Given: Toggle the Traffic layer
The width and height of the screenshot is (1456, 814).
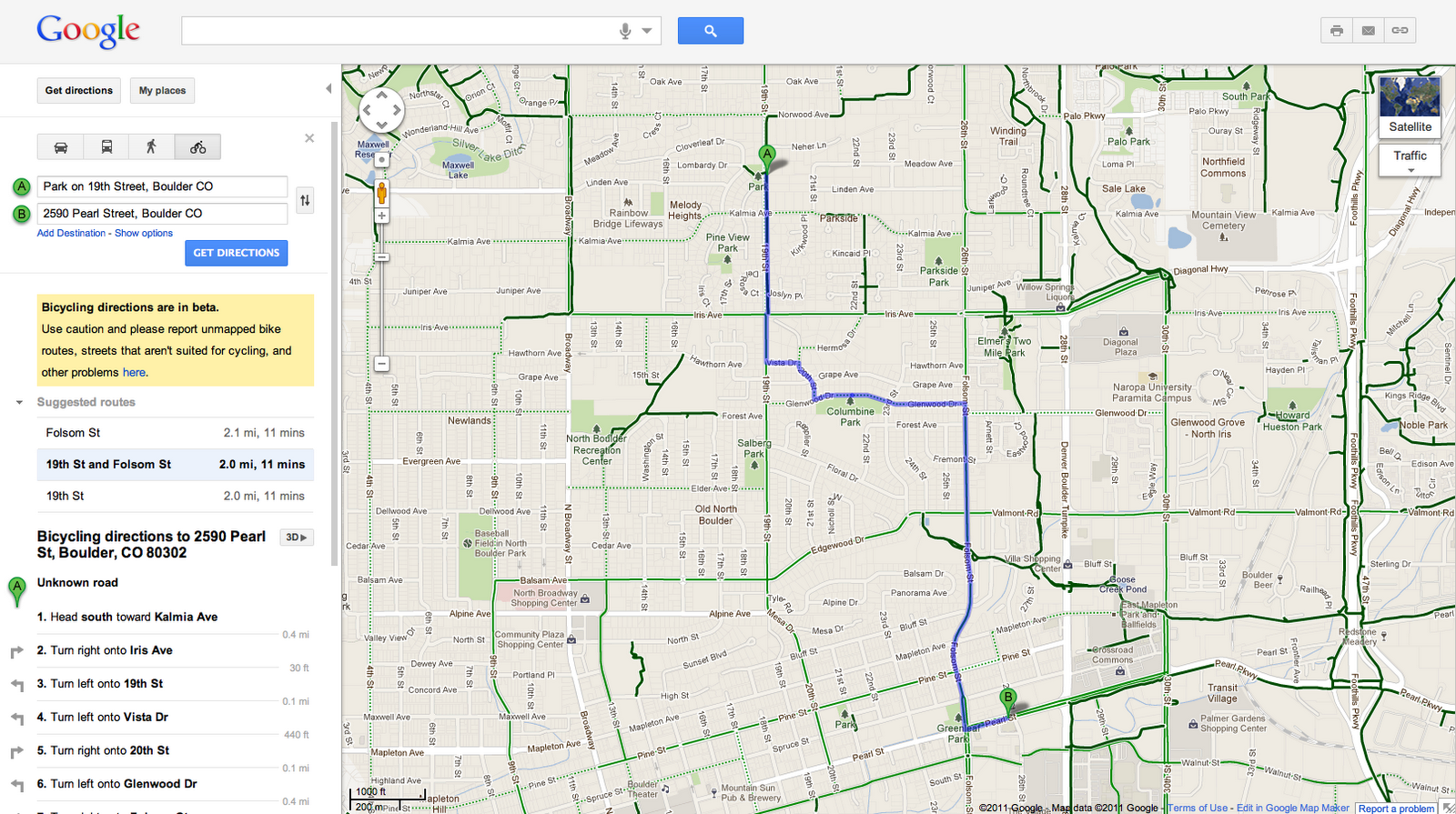Looking at the screenshot, I should coord(1410,156).
